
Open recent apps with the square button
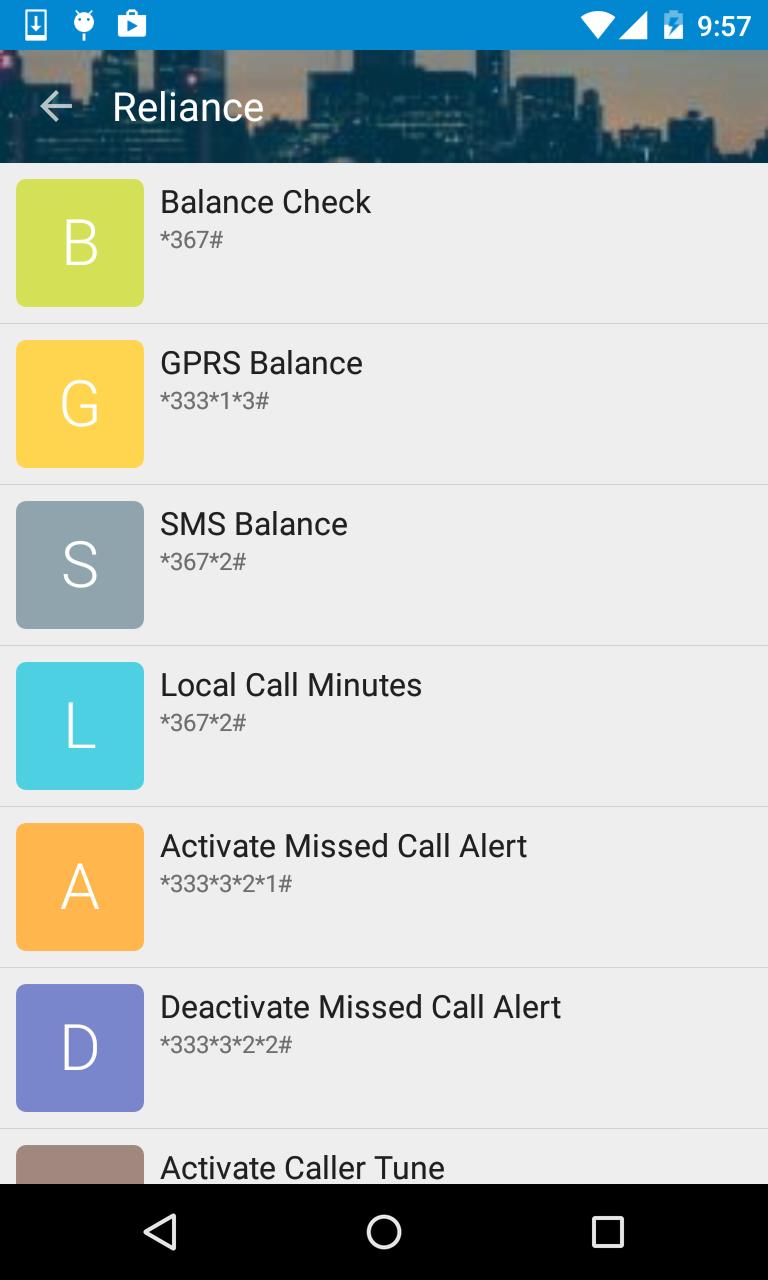[x=607, y=1231]
